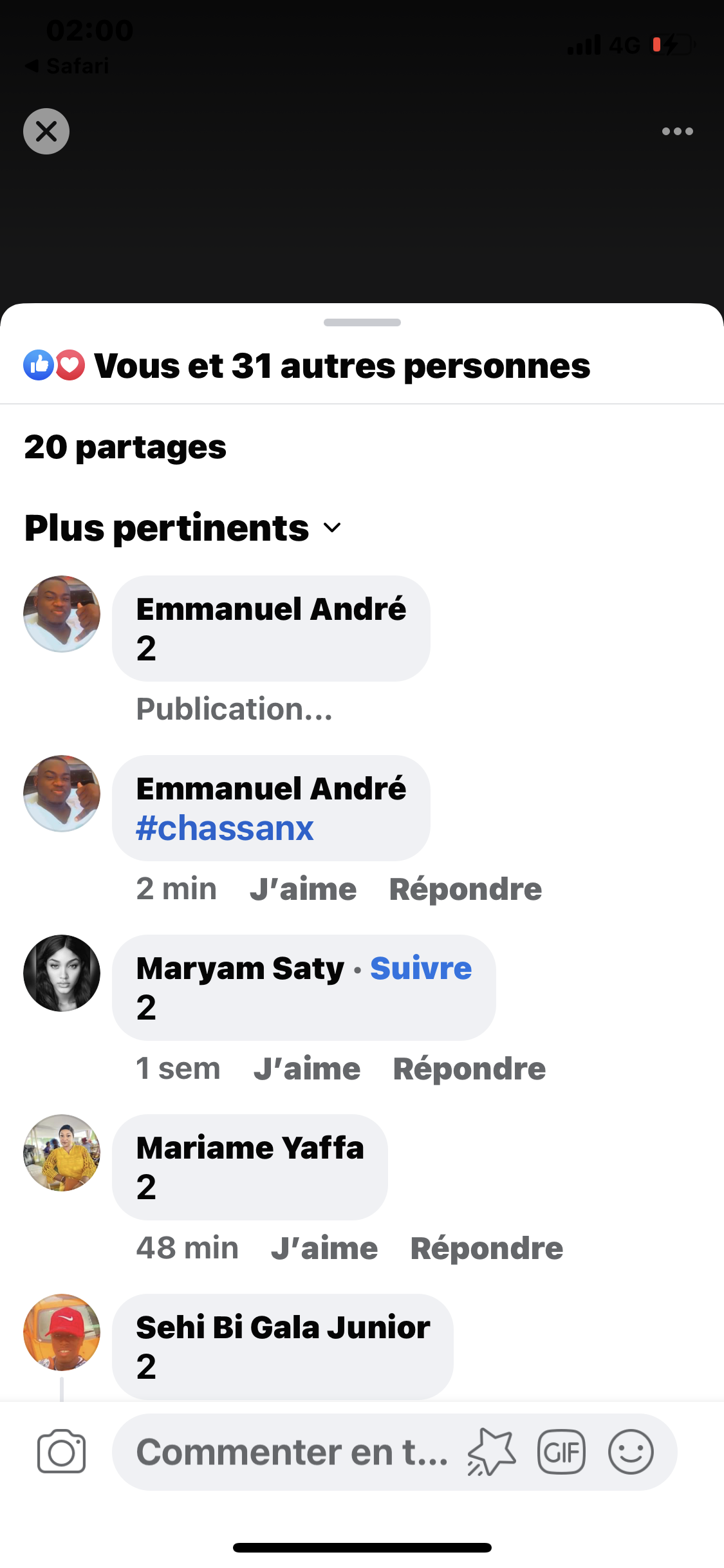Focus the Commenter comment field

coord(293,1452)
